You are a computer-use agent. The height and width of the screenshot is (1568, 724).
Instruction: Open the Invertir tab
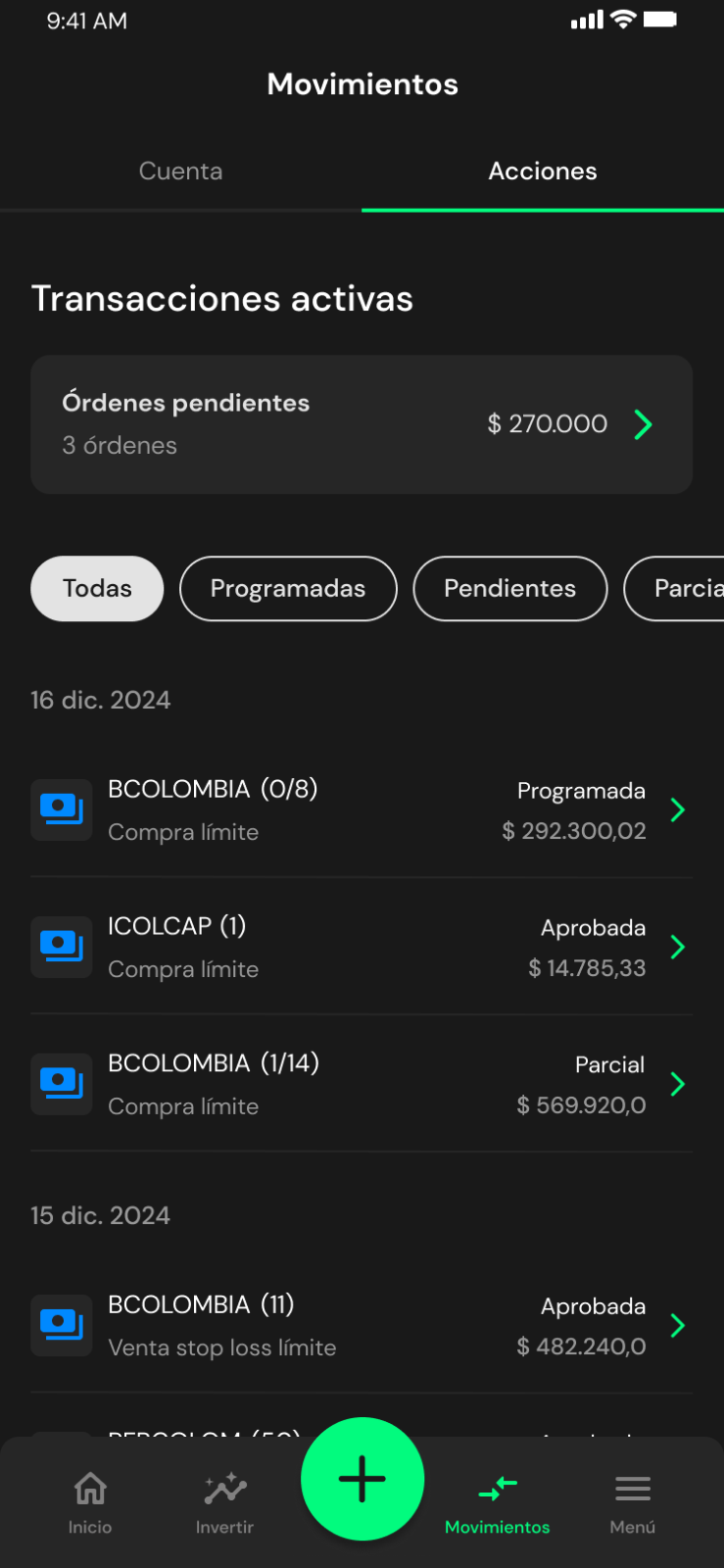[x=224, y=1502]
